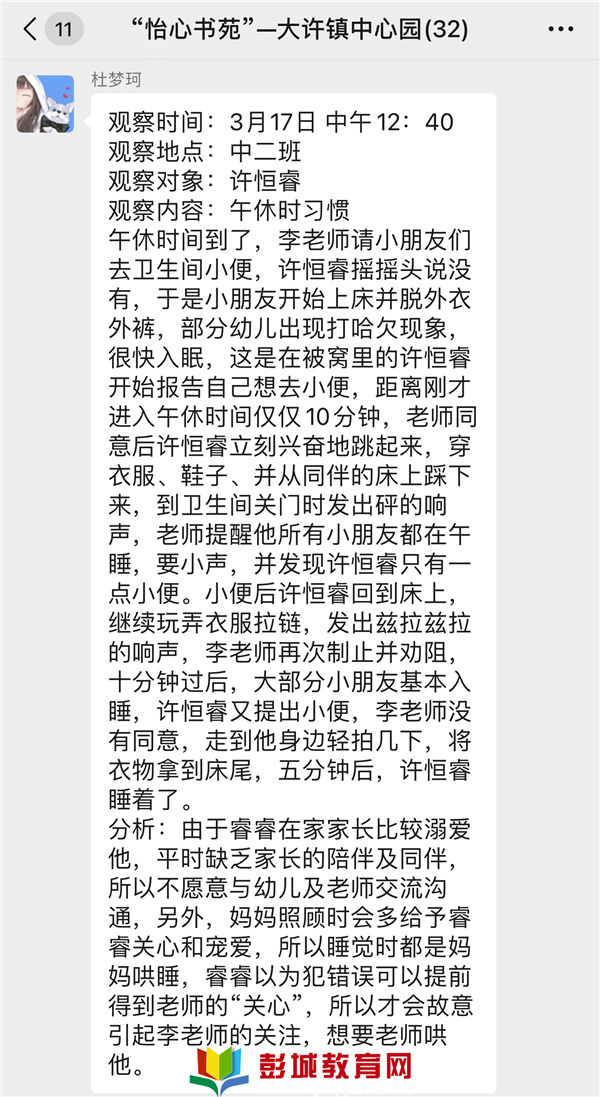Open 杜梦珂's profile avatar
This screenshot has height=1097, width=600.
click(x=45, y=104)
